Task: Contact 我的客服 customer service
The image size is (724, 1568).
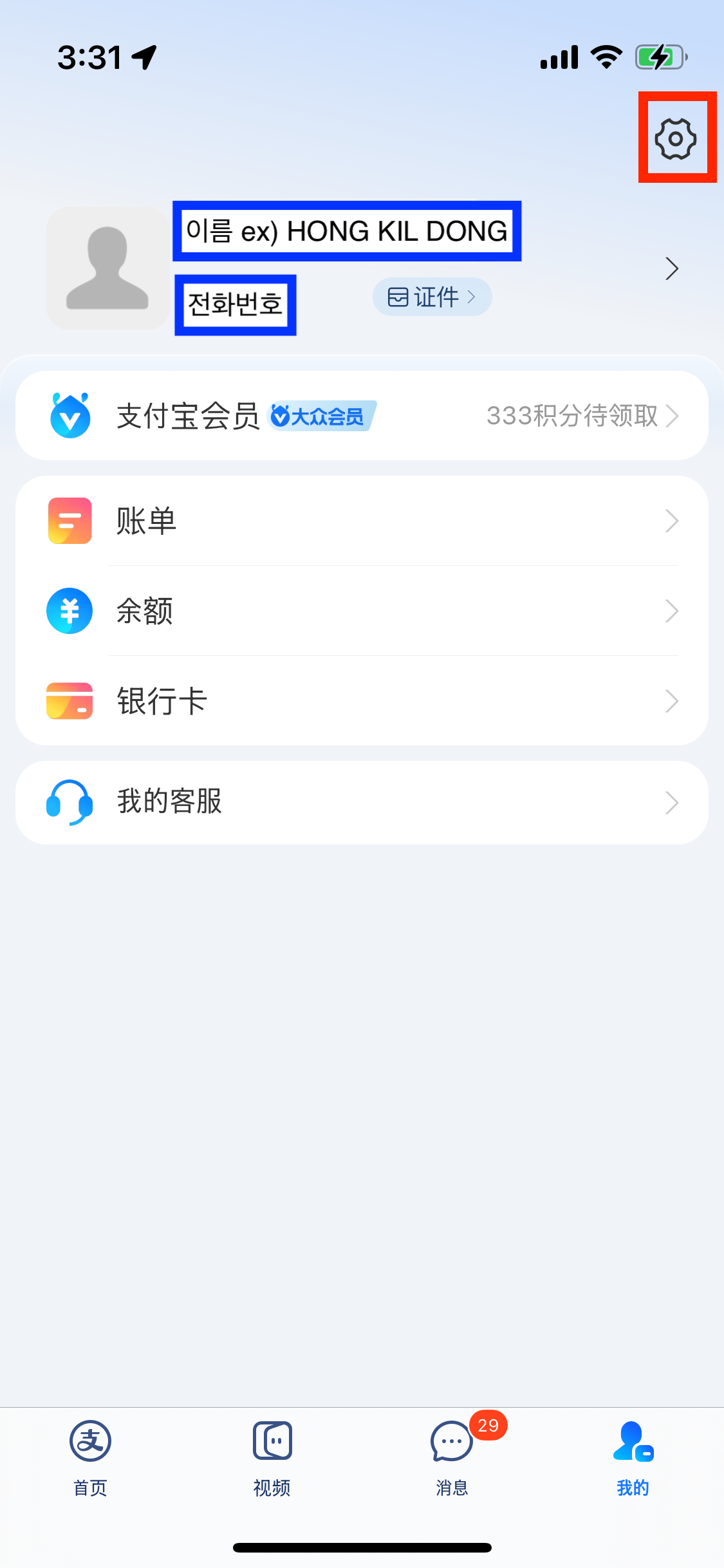Action: click(362, 802)
